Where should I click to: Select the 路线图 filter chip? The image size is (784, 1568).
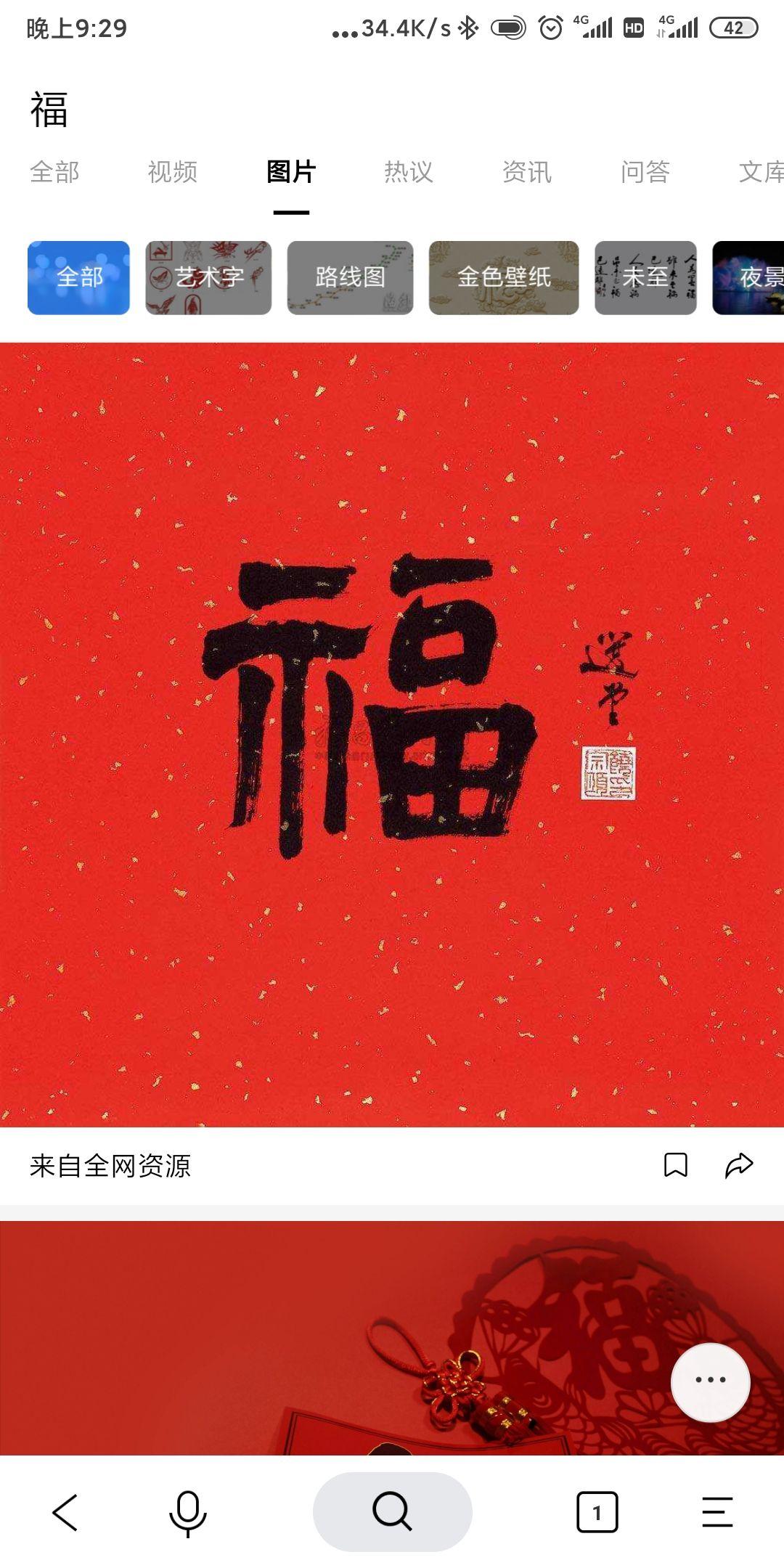tap(350, 277)
